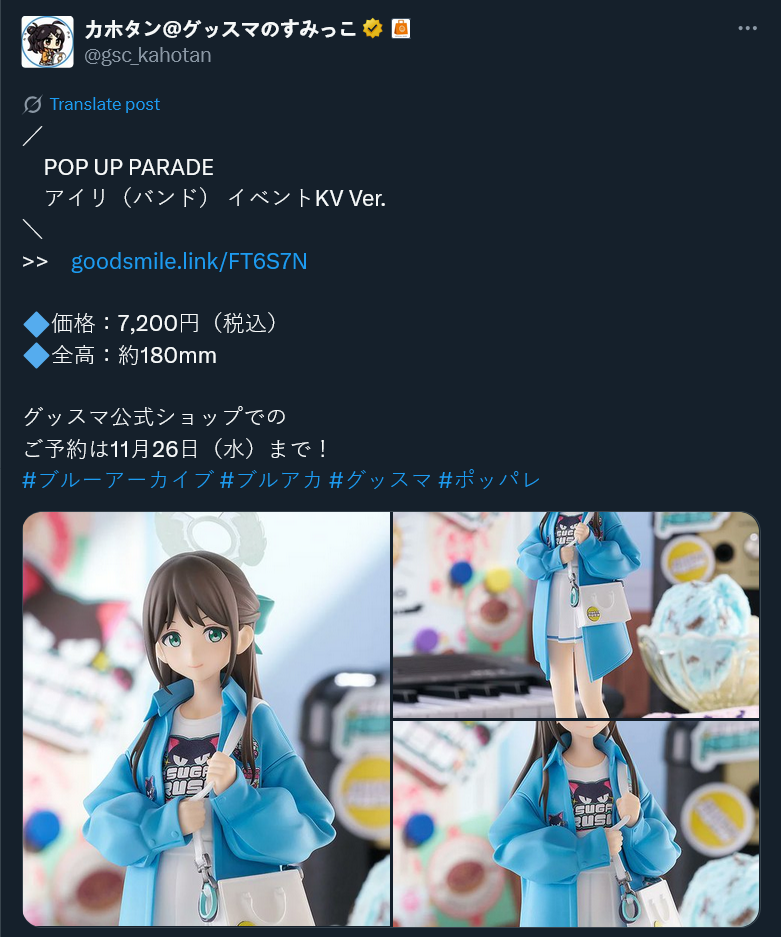Open the #ポッパレ hashtag
Image resolution: width=781 pixels, height=937 pixels.
point(489,480)
